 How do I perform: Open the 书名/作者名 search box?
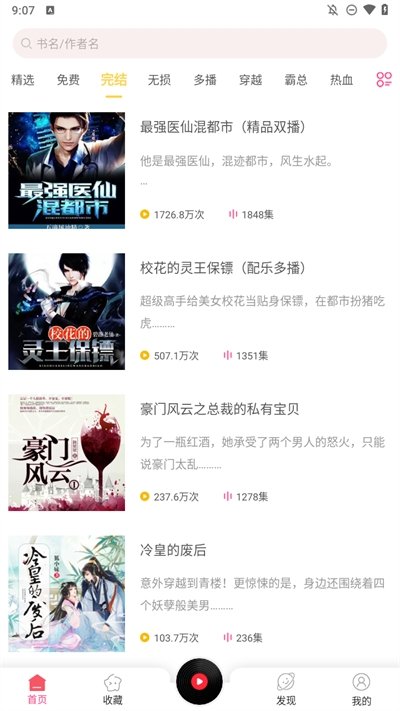(200, 44)
